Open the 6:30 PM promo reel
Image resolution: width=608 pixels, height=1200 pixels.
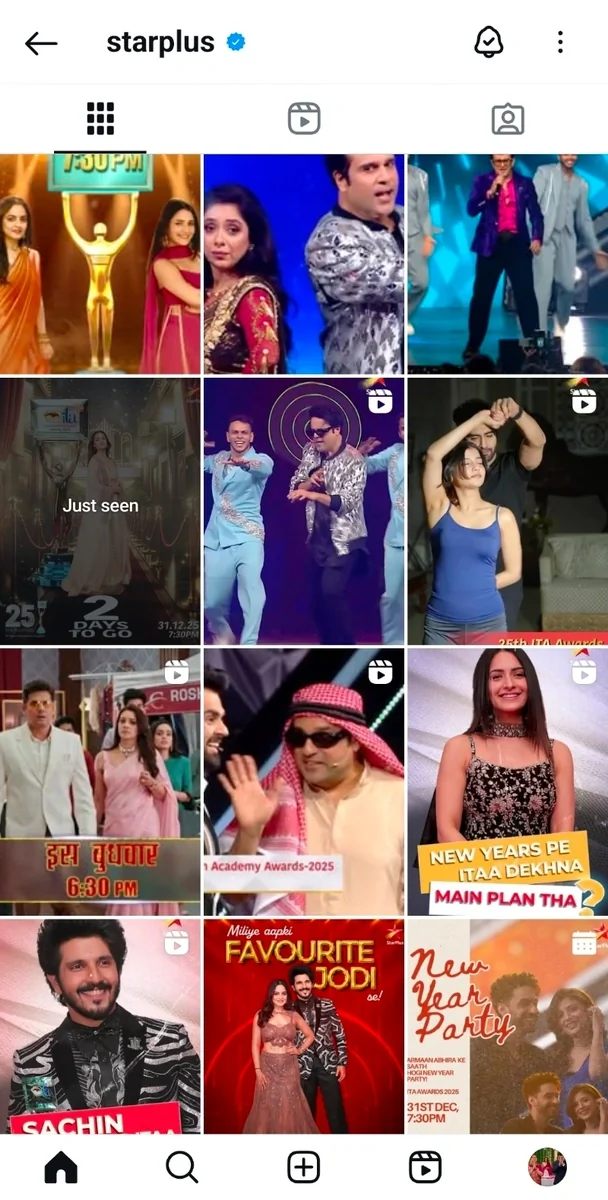click(x=100, y=781)
